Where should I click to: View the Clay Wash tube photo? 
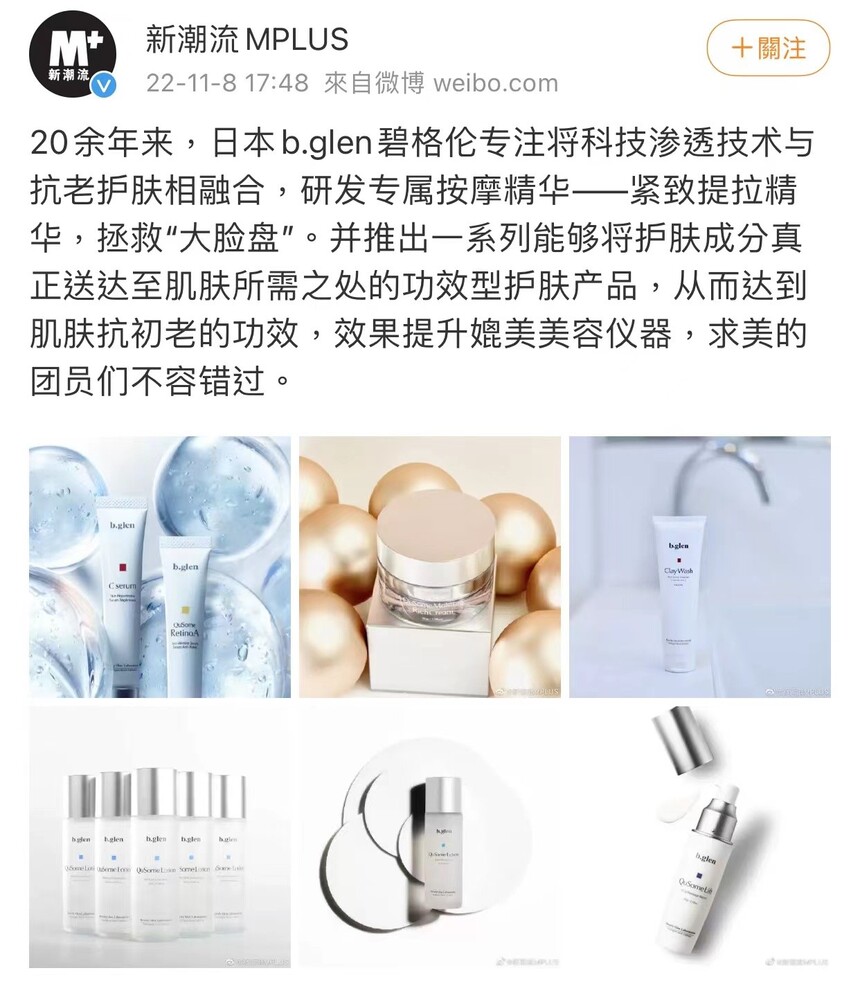pos(700,567)
